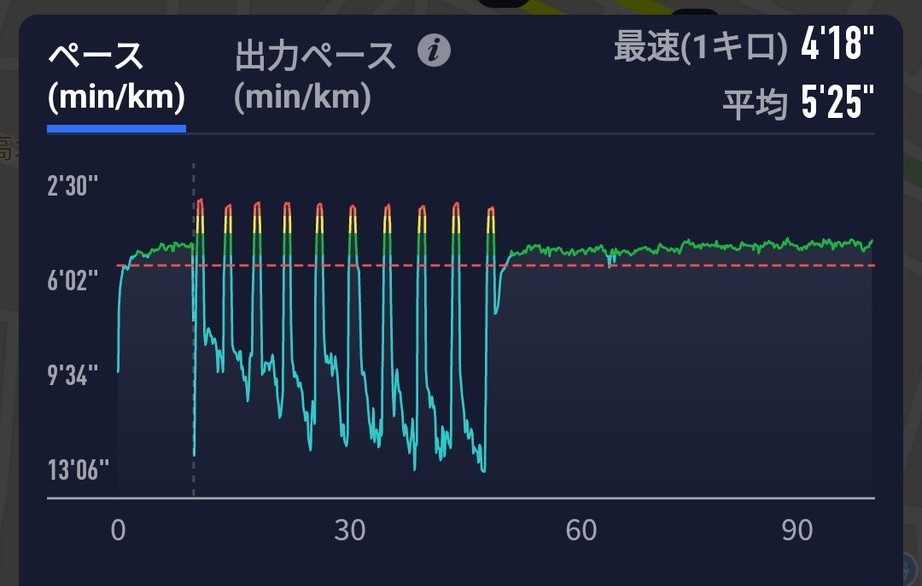This screenshot has height=586, width=922.
Task: Switch to the 出力ペース tab
Action: pyautogui.click(x=315, y=78)
